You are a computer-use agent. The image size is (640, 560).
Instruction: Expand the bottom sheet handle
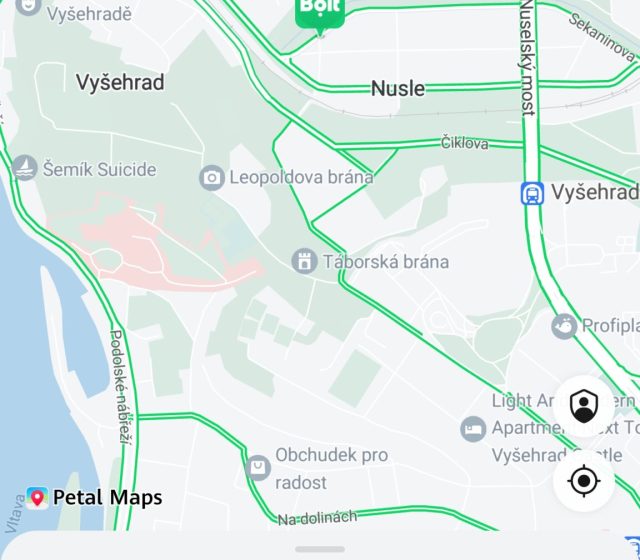320,548
